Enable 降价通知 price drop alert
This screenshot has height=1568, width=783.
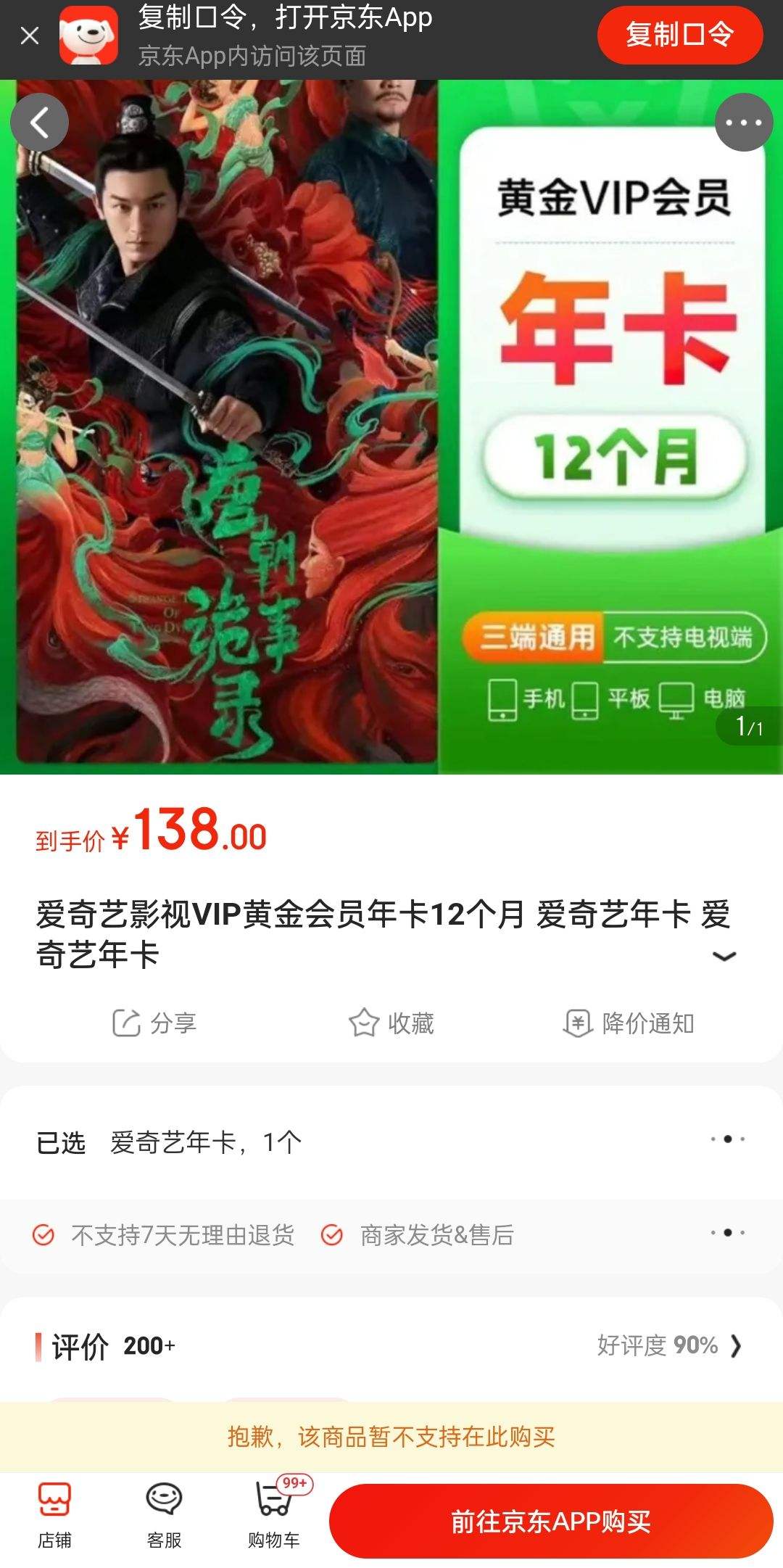pyautogui.click(x=629, y=1023)
